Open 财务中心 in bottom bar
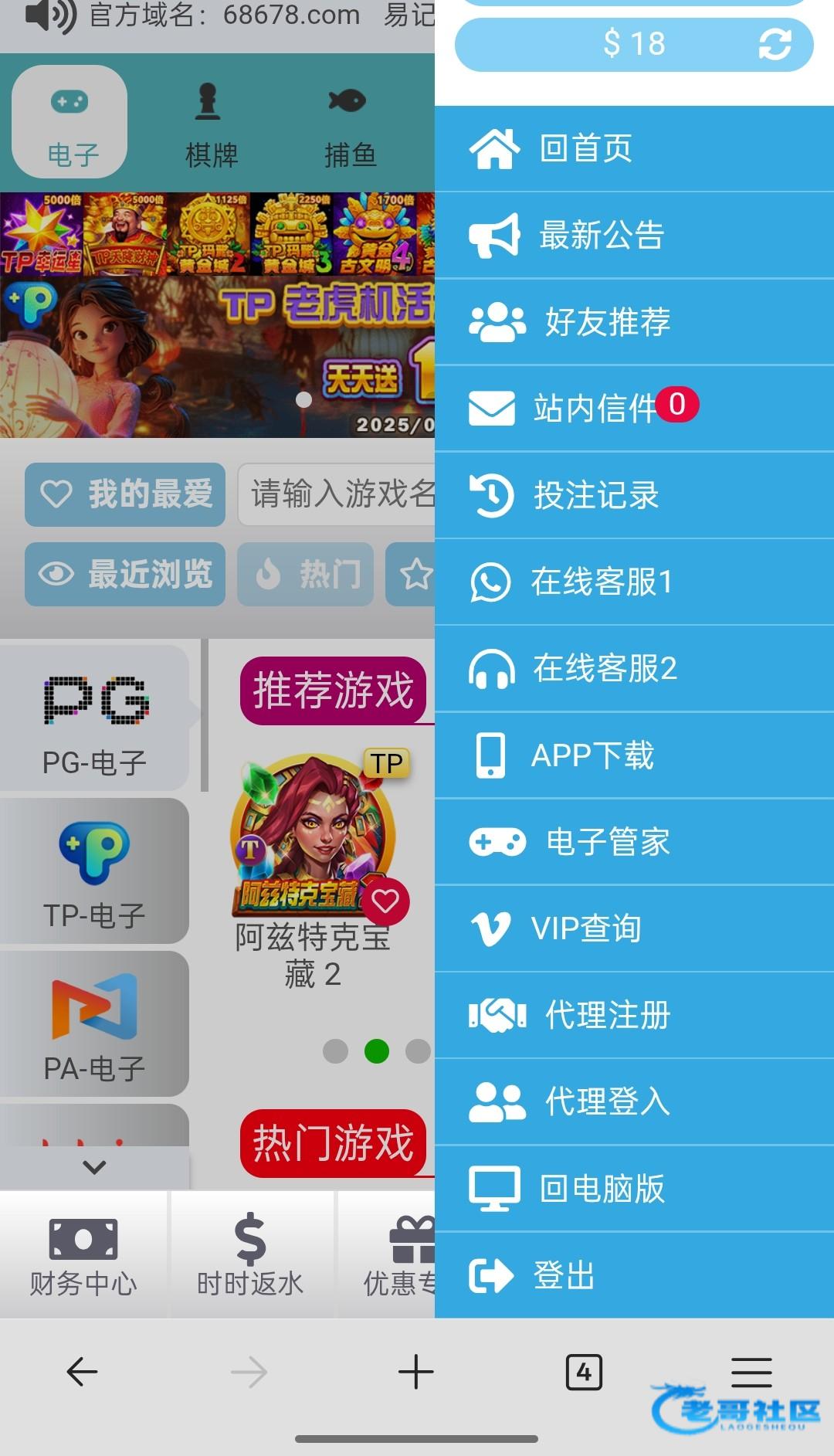This screenshot has width=834, height=1456. [83, 1255]
